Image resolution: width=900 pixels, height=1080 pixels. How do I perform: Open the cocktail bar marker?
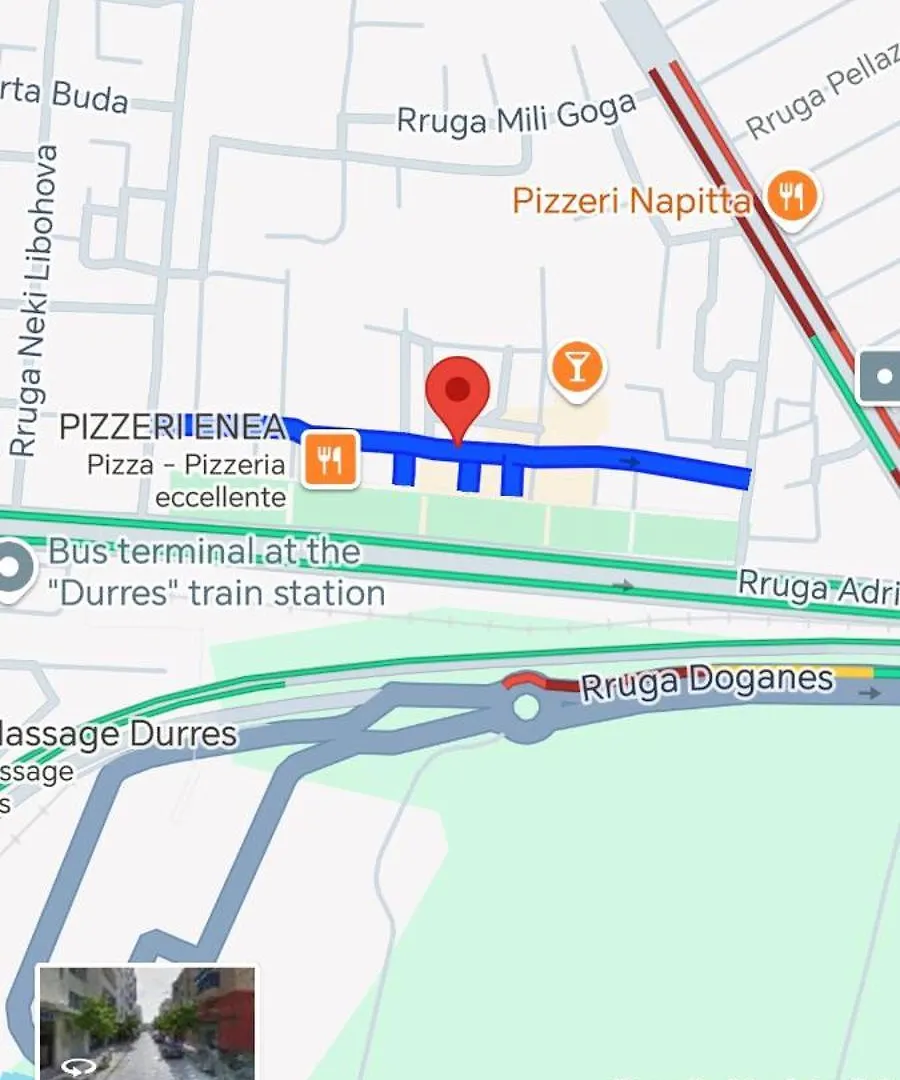[576, 366]
